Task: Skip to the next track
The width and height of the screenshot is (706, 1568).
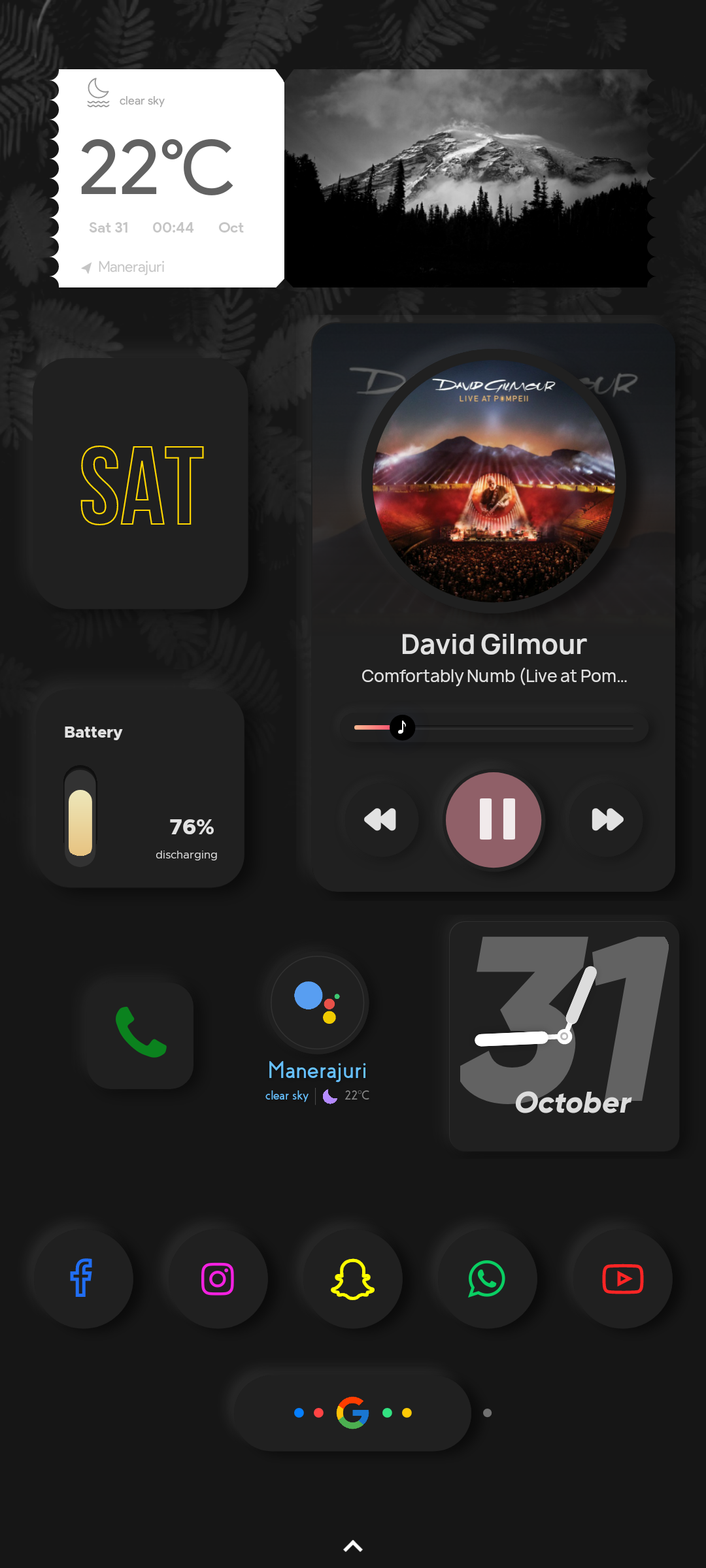Action: point(605,820)
